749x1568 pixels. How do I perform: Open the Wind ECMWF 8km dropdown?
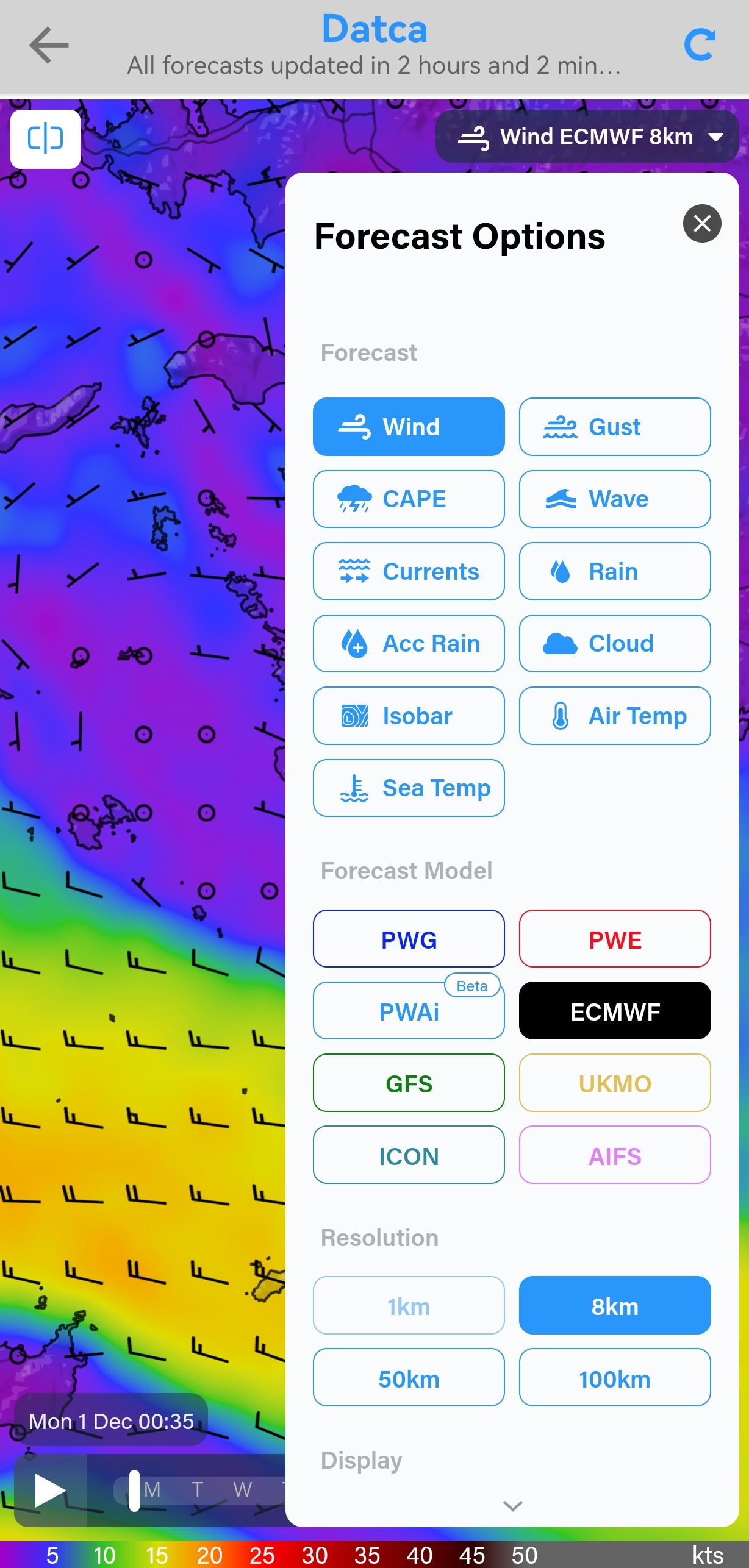(587, 137)
